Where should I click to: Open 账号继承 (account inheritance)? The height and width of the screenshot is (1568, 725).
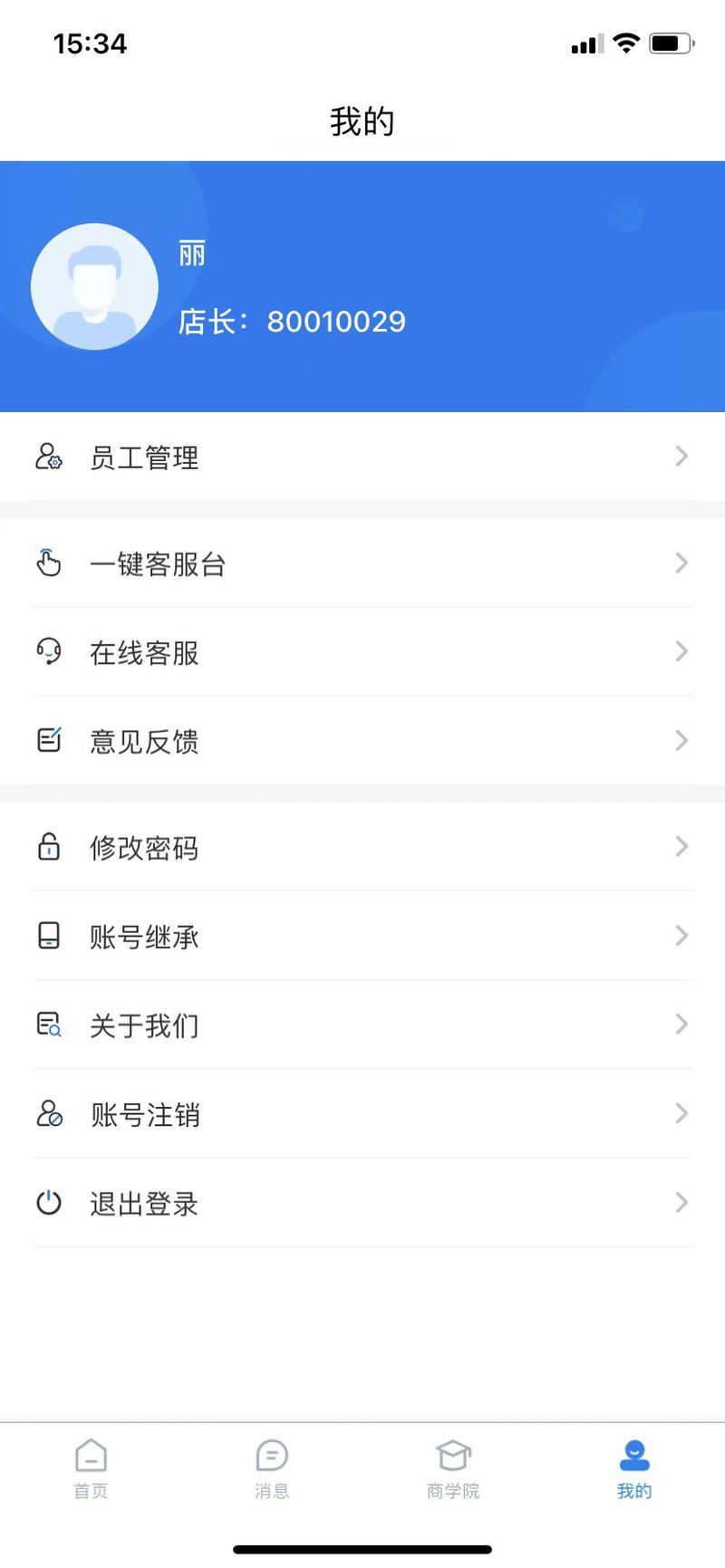click(362, 936)
